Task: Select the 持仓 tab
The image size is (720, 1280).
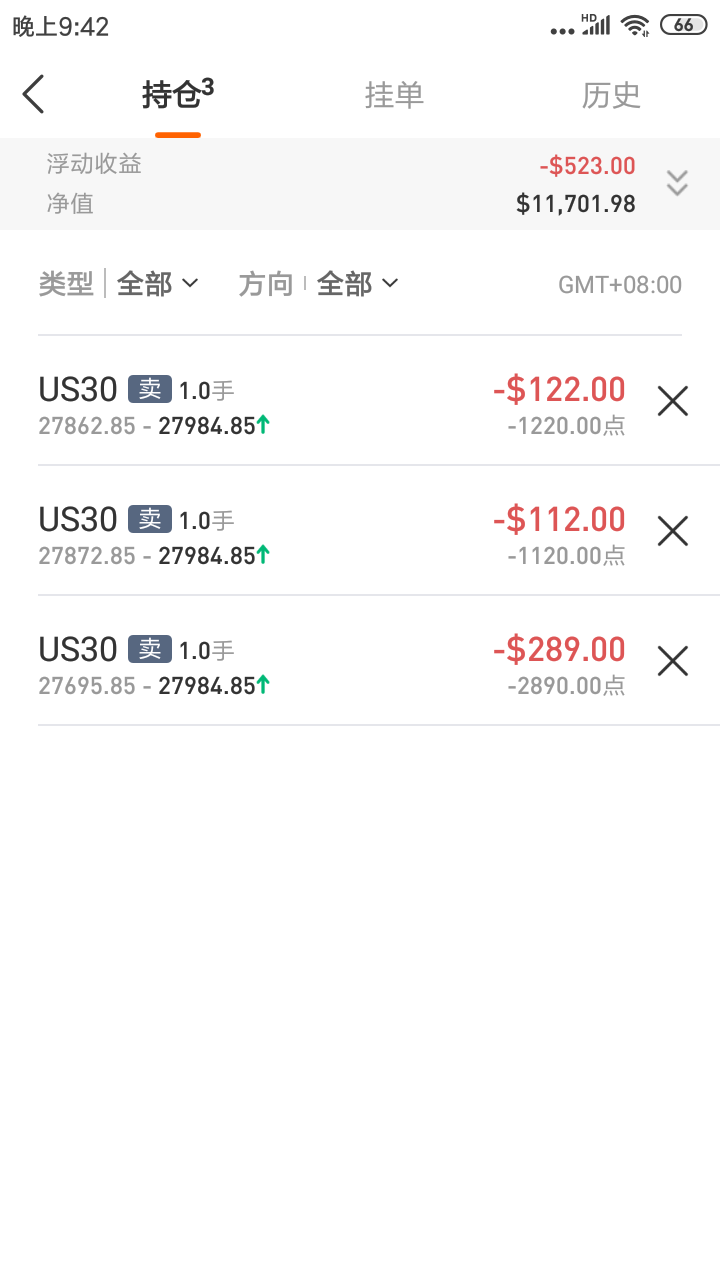Action: [178, 95]
